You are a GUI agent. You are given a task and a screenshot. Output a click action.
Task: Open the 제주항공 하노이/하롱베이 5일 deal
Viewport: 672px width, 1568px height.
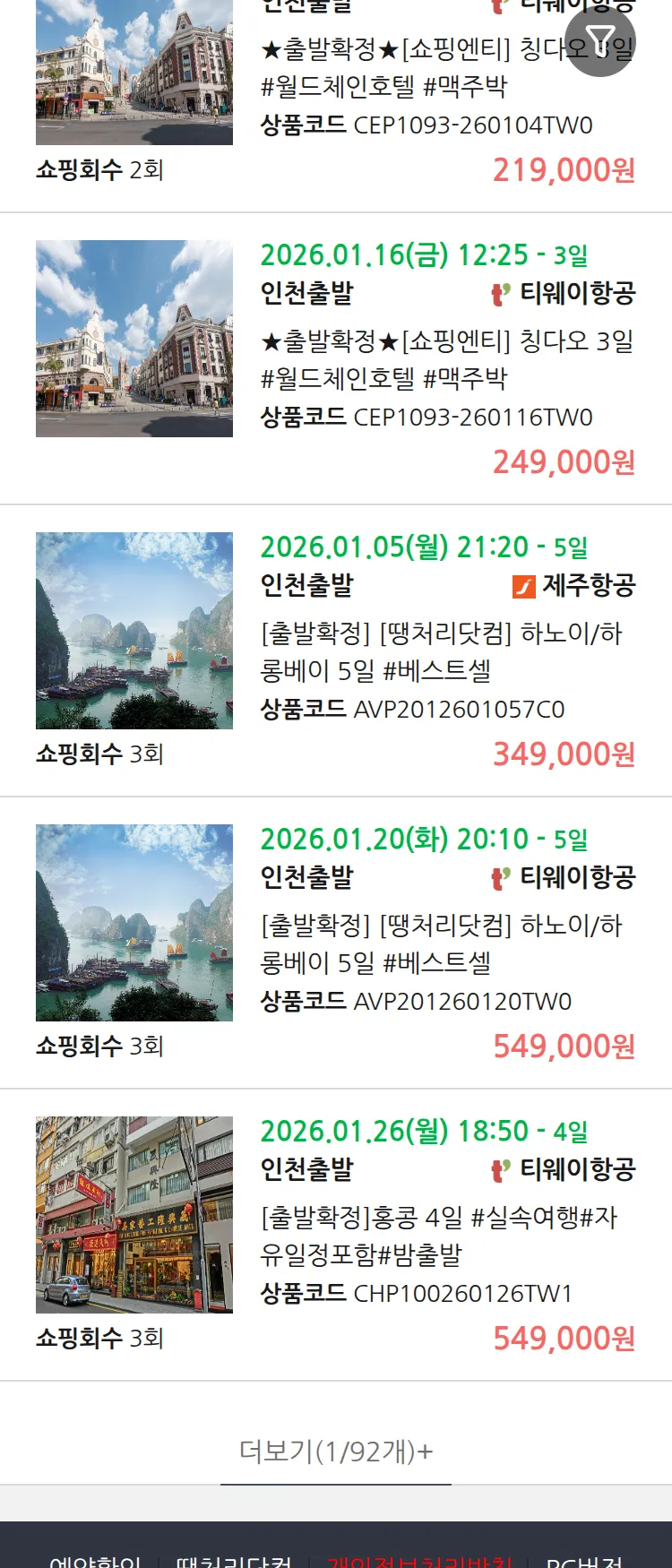pyautogui.click(x=446, y=651)
